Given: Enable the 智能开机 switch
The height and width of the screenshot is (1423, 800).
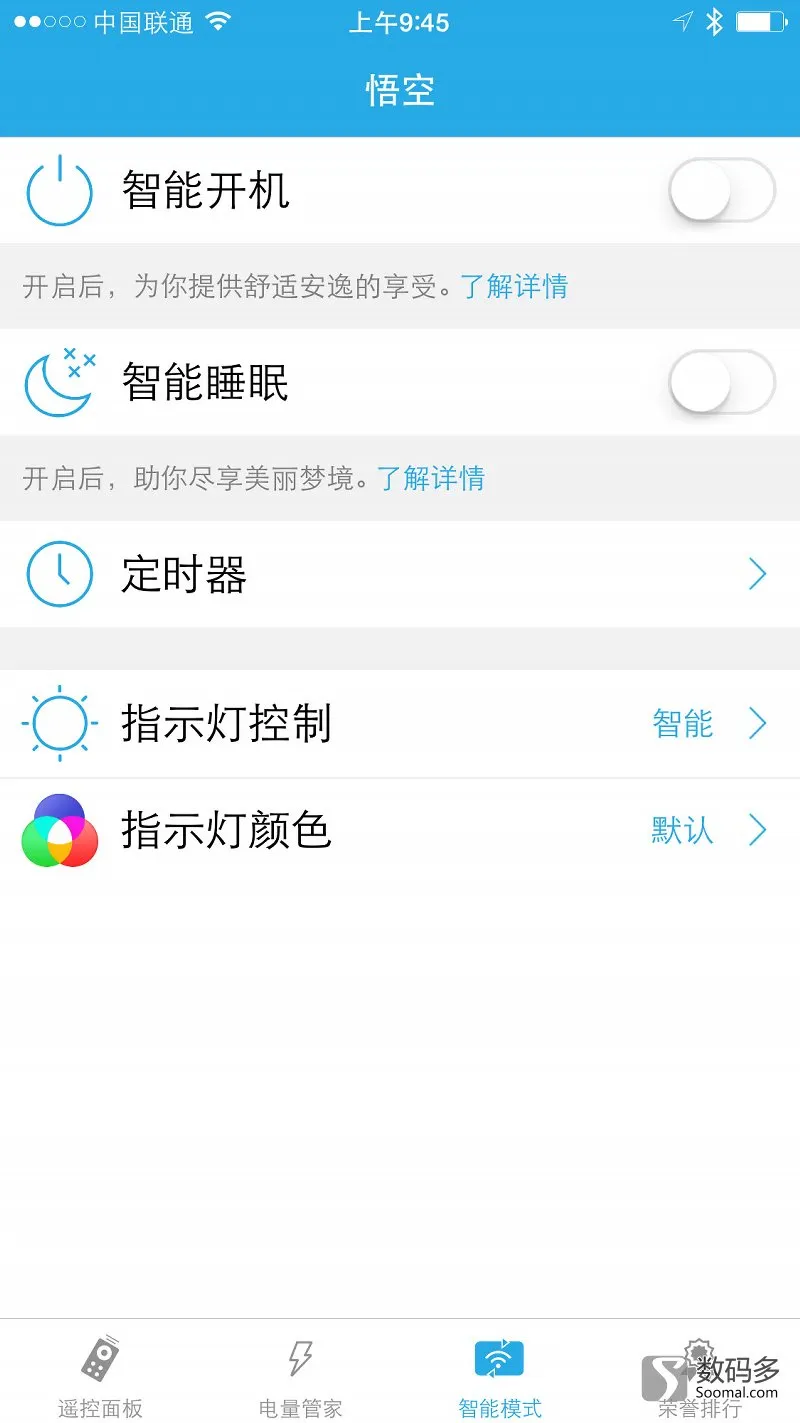Looking at the screenshot, I should click(x=722, y=190).
